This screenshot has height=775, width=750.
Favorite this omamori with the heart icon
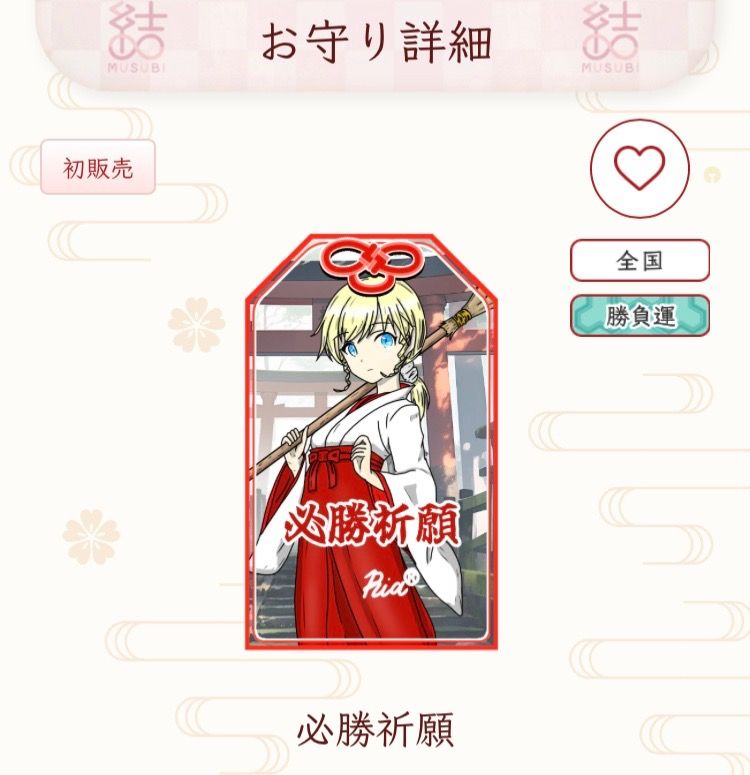coord(639,168)
